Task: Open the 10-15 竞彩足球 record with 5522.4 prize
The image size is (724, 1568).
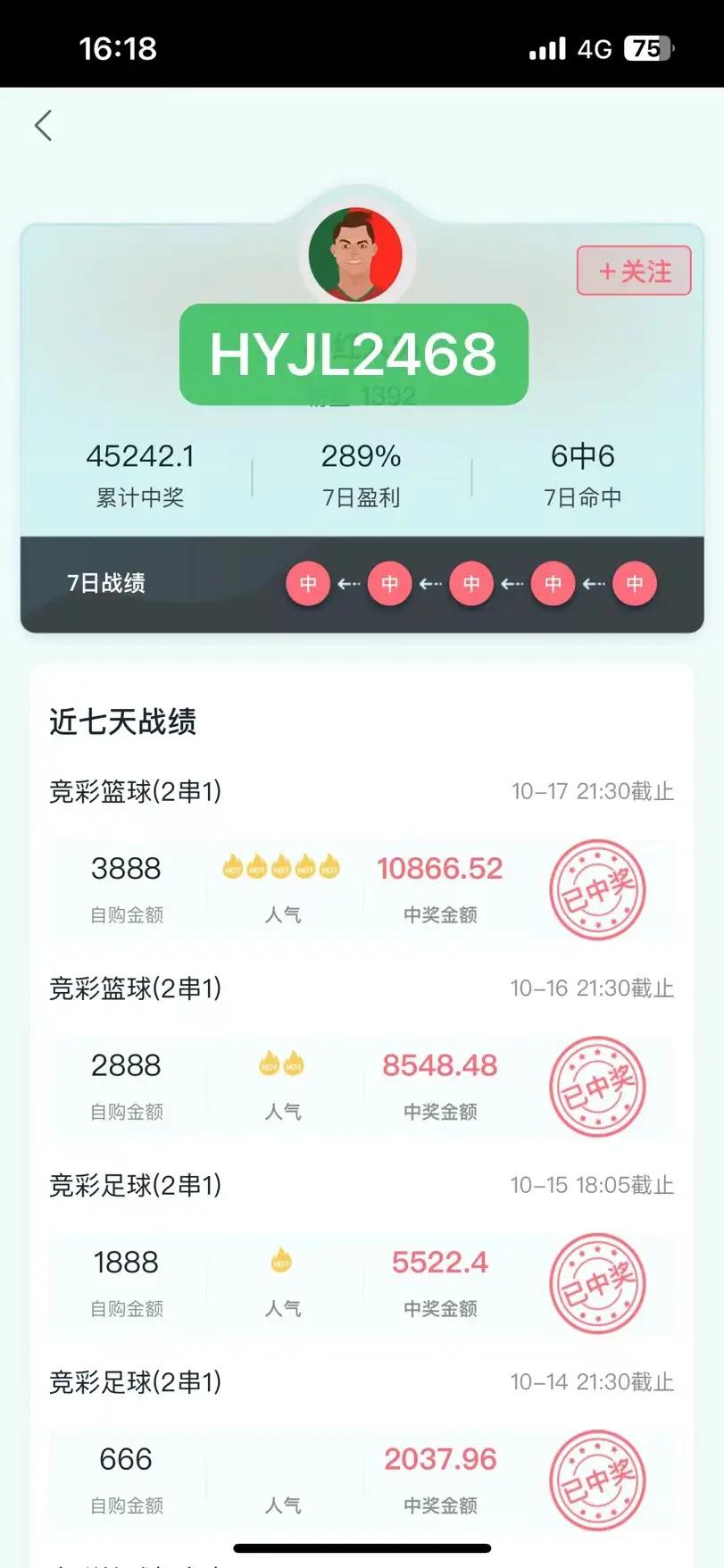Action: (362, 1283)
